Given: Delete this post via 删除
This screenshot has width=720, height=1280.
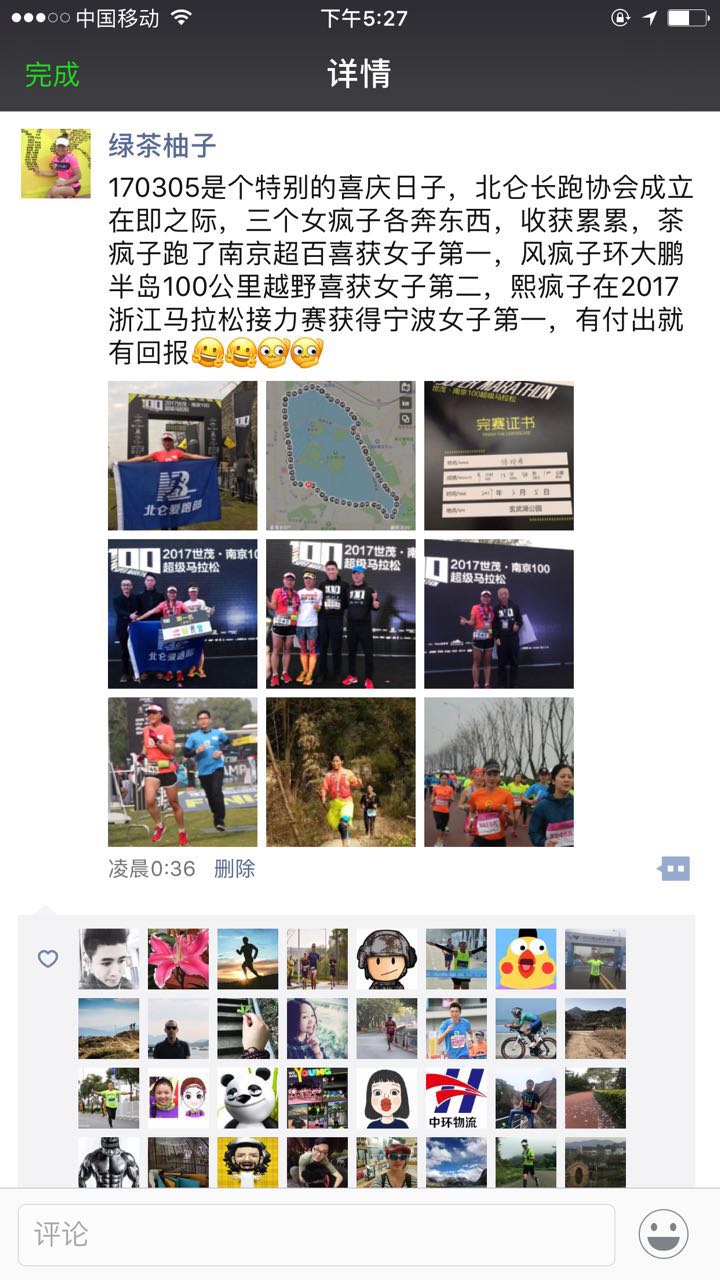Looking at the screenshot, I should pos(234,868).
